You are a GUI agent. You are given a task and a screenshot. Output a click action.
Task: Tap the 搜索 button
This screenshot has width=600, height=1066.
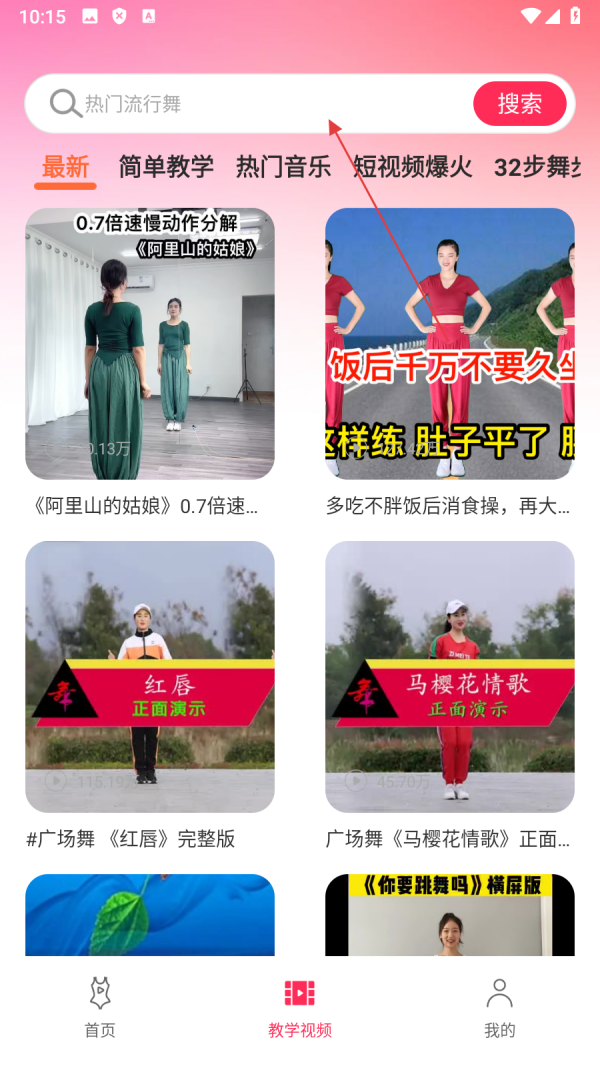(x=519, y=104)
